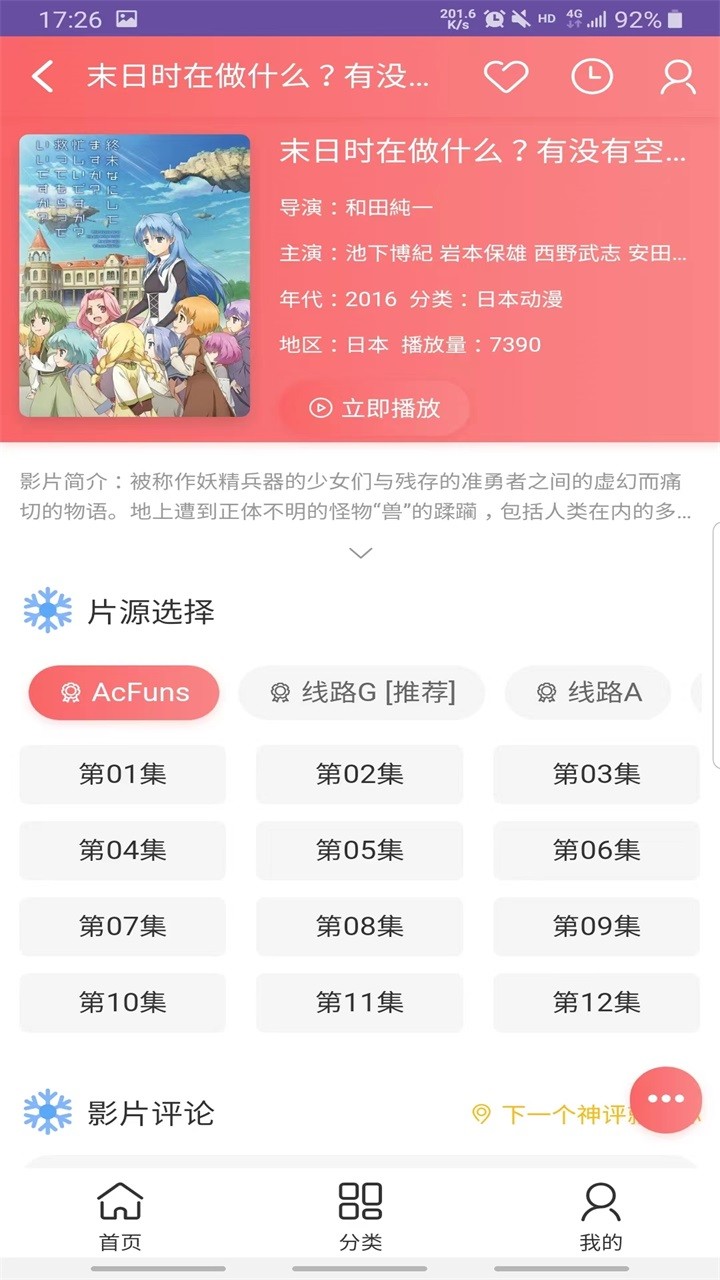Screen dimensions: 720x1280
Task: Expand the full 影片简介 description
Action: 360,552
